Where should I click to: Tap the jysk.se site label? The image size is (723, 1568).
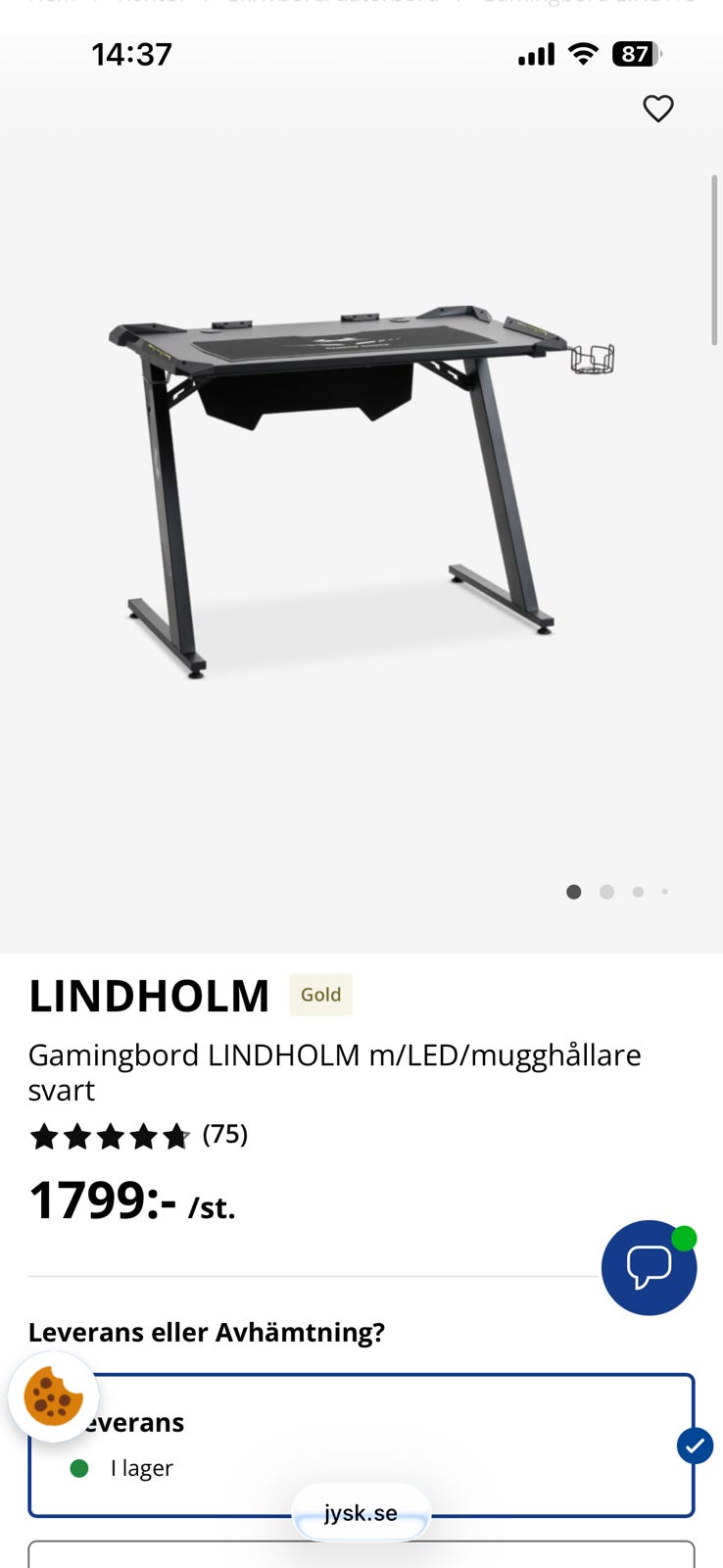tap(361, 1512)
